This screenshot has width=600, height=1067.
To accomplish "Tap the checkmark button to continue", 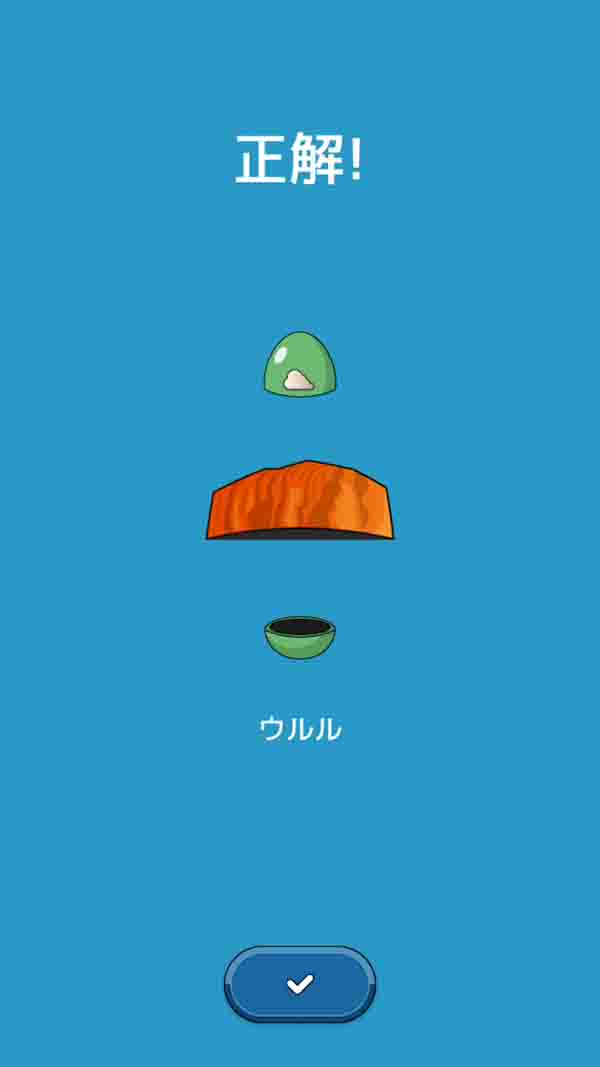I will click(300, 984).
